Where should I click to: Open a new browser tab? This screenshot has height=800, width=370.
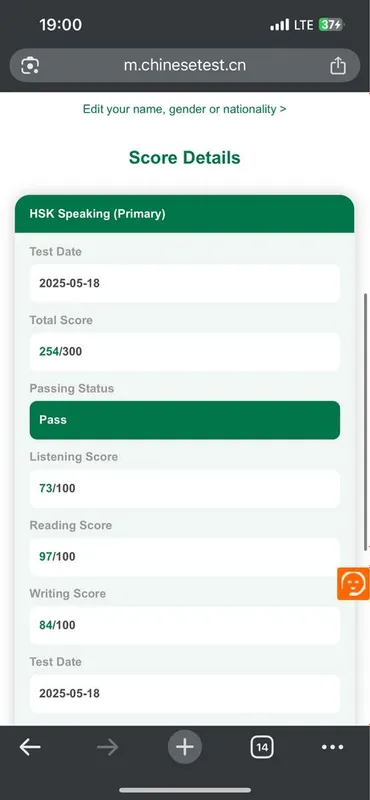185,747
